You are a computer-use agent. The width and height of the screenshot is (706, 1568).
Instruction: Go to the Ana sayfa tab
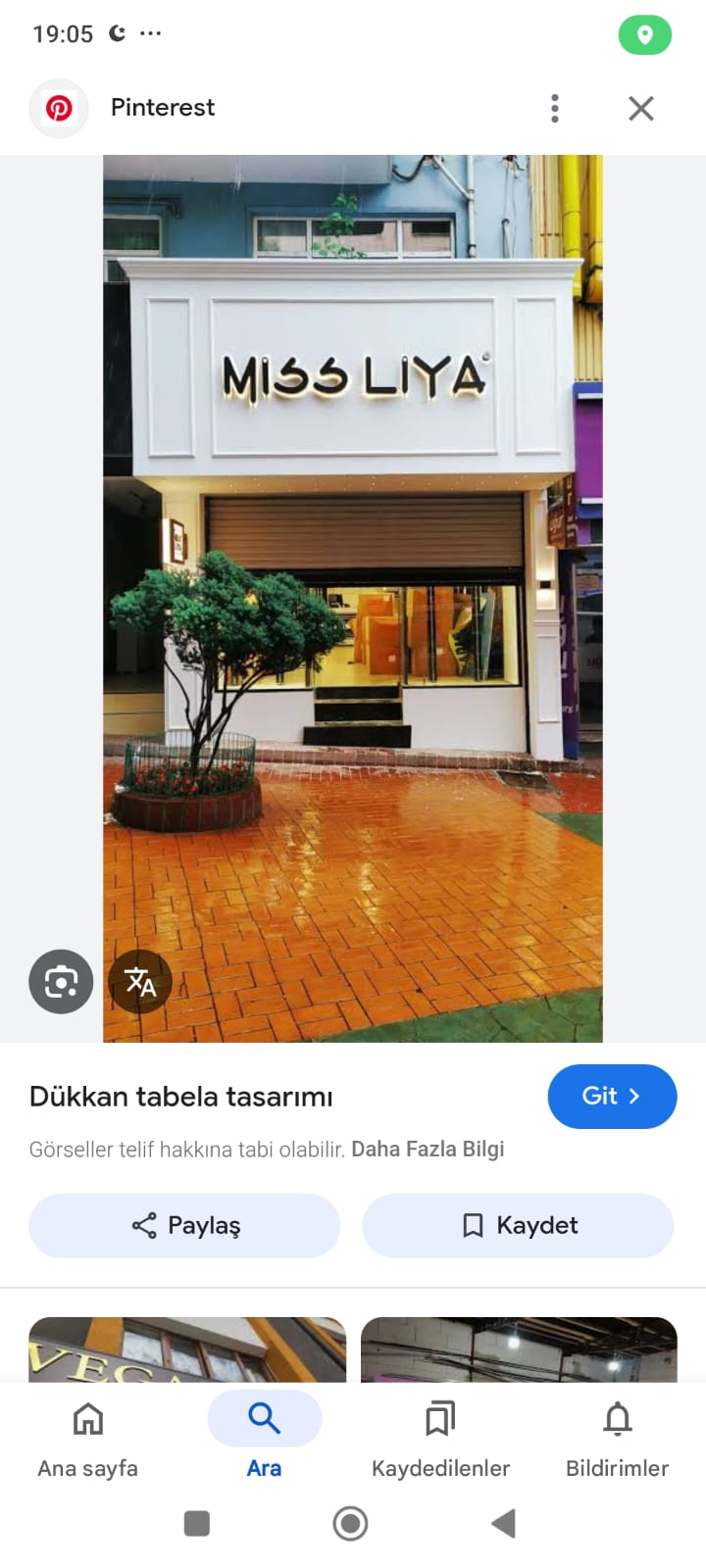88,1437
